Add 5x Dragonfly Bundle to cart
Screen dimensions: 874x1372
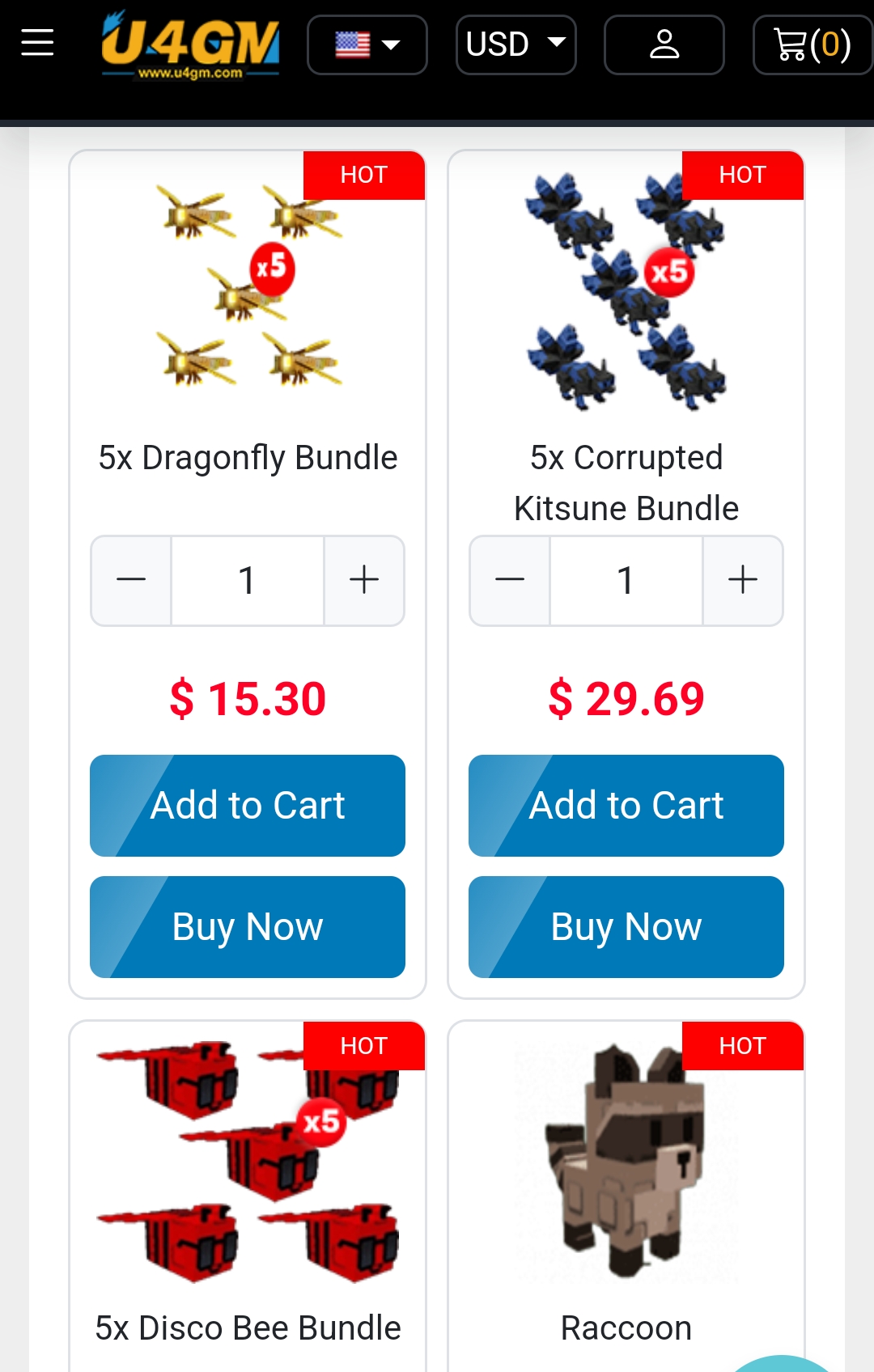coord(248,806)
